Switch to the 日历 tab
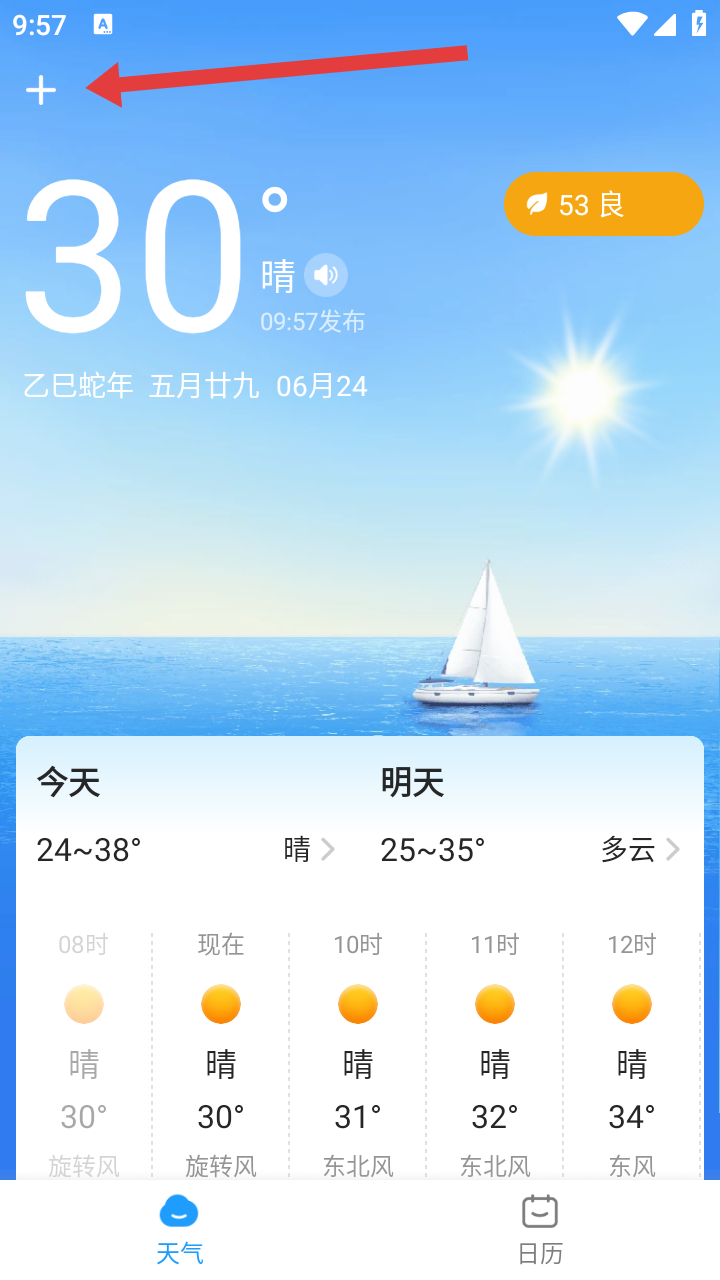The width and height of the screenshot is (720, 1280). pos(540,1229)
